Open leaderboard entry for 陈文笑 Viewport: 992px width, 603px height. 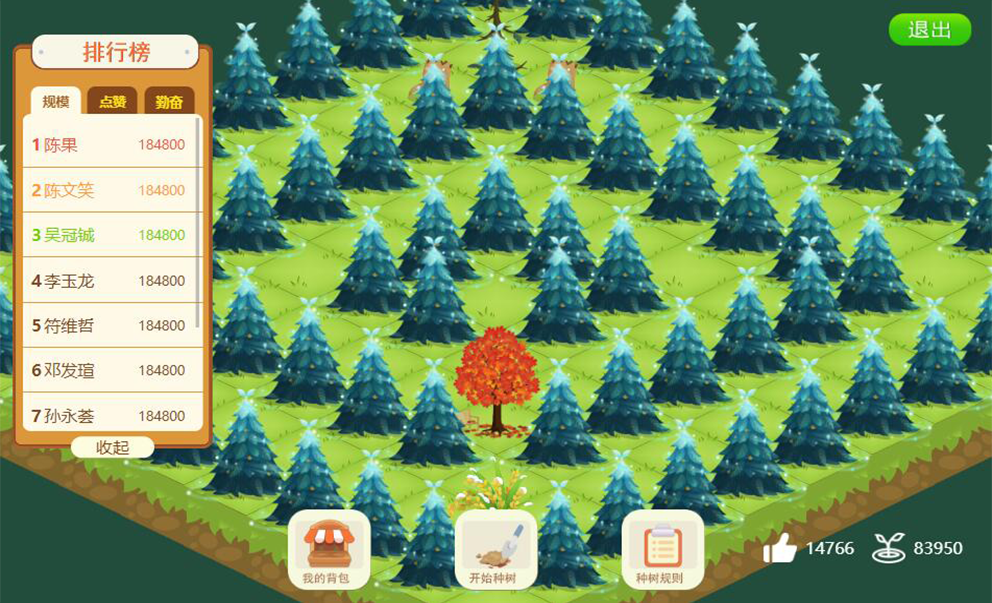tap(110, 190)
